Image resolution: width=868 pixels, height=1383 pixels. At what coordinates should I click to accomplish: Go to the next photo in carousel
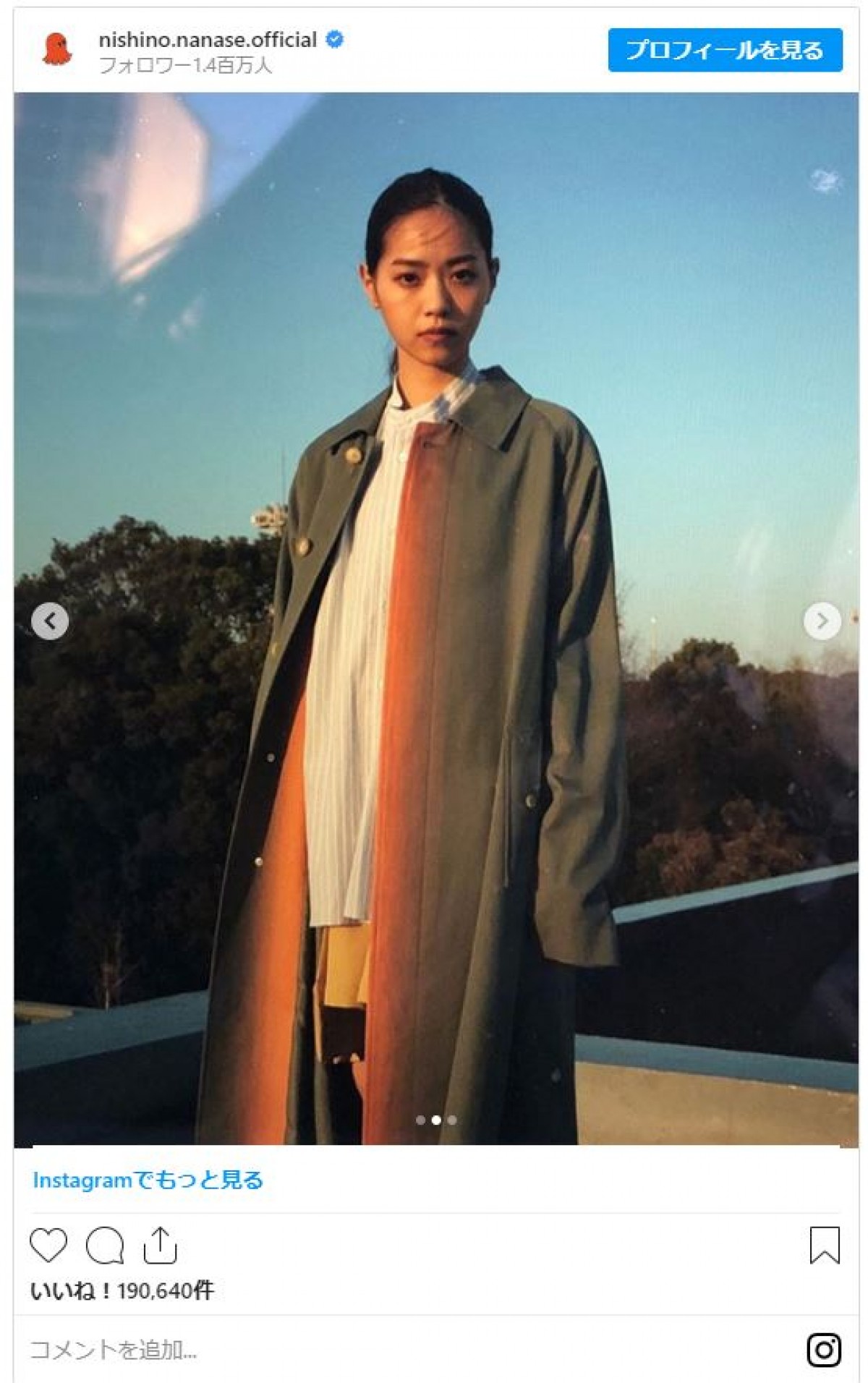(x=822, y=621)
